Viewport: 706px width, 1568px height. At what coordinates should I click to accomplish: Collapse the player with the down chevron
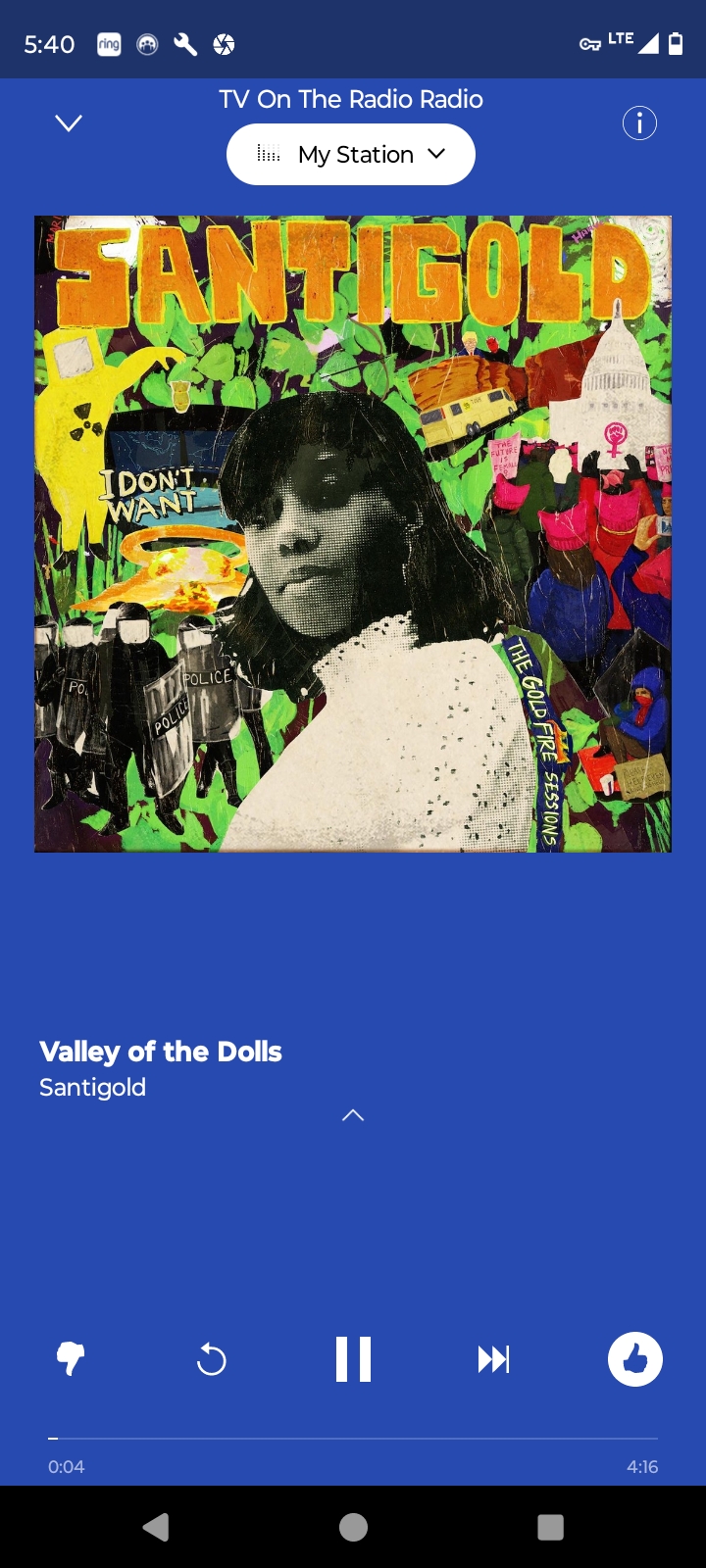coord(69,123)
